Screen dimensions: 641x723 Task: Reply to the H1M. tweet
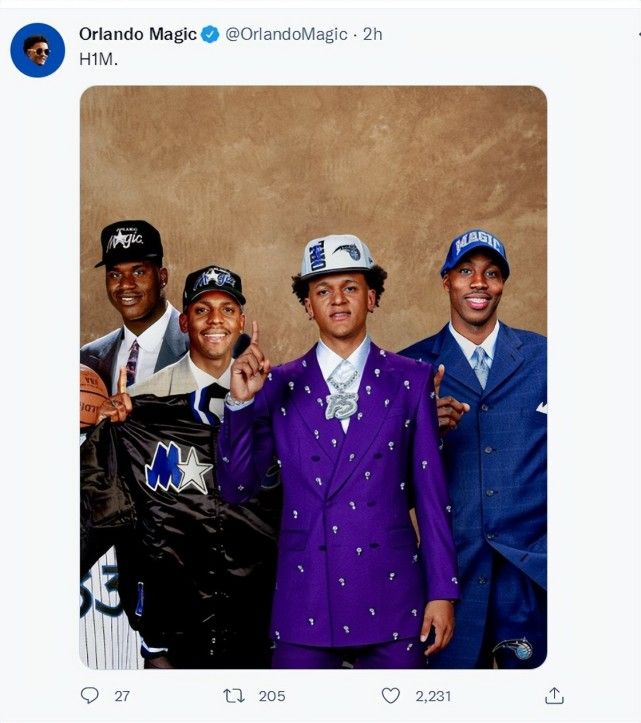coord(90,695)
